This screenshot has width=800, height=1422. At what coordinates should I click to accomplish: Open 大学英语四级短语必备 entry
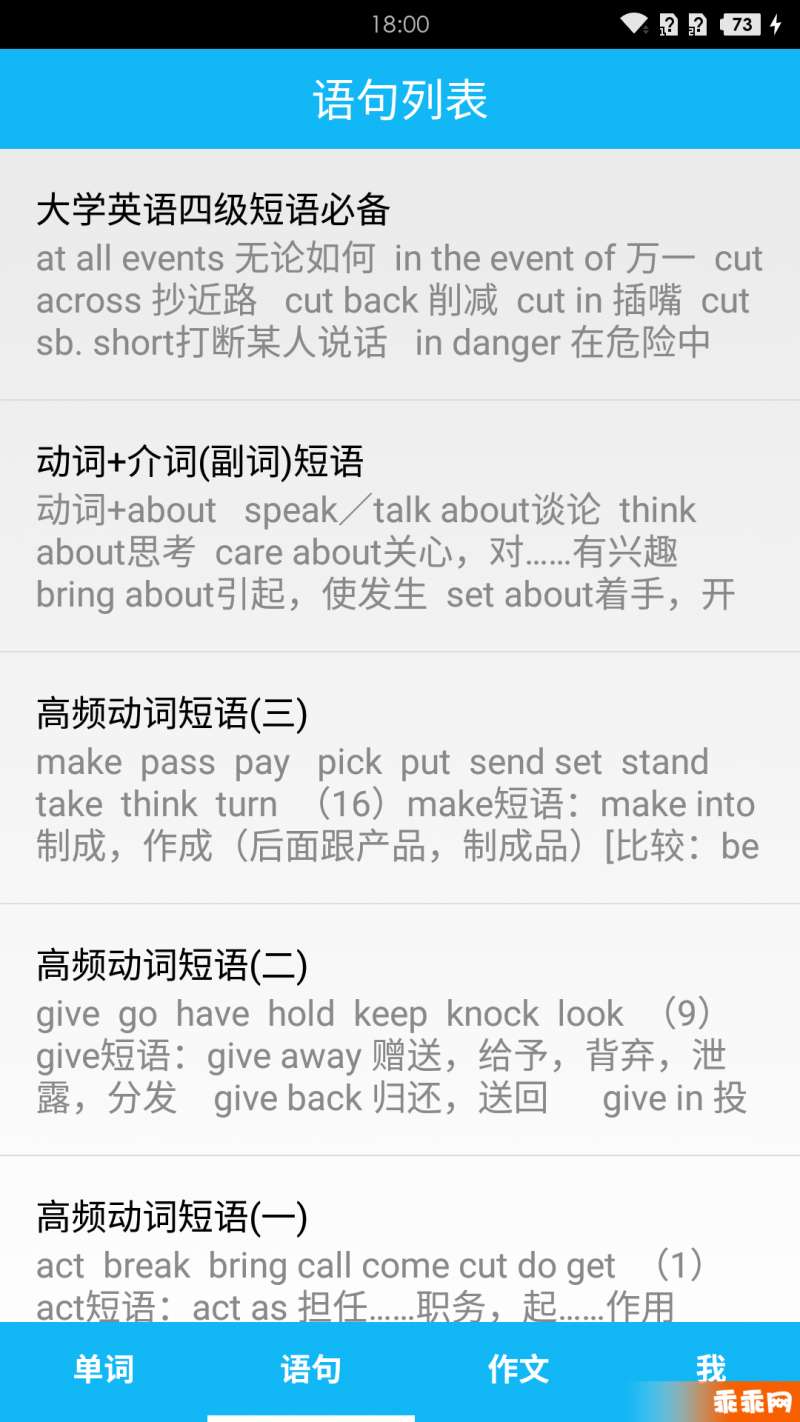click(x=400, y=275)
